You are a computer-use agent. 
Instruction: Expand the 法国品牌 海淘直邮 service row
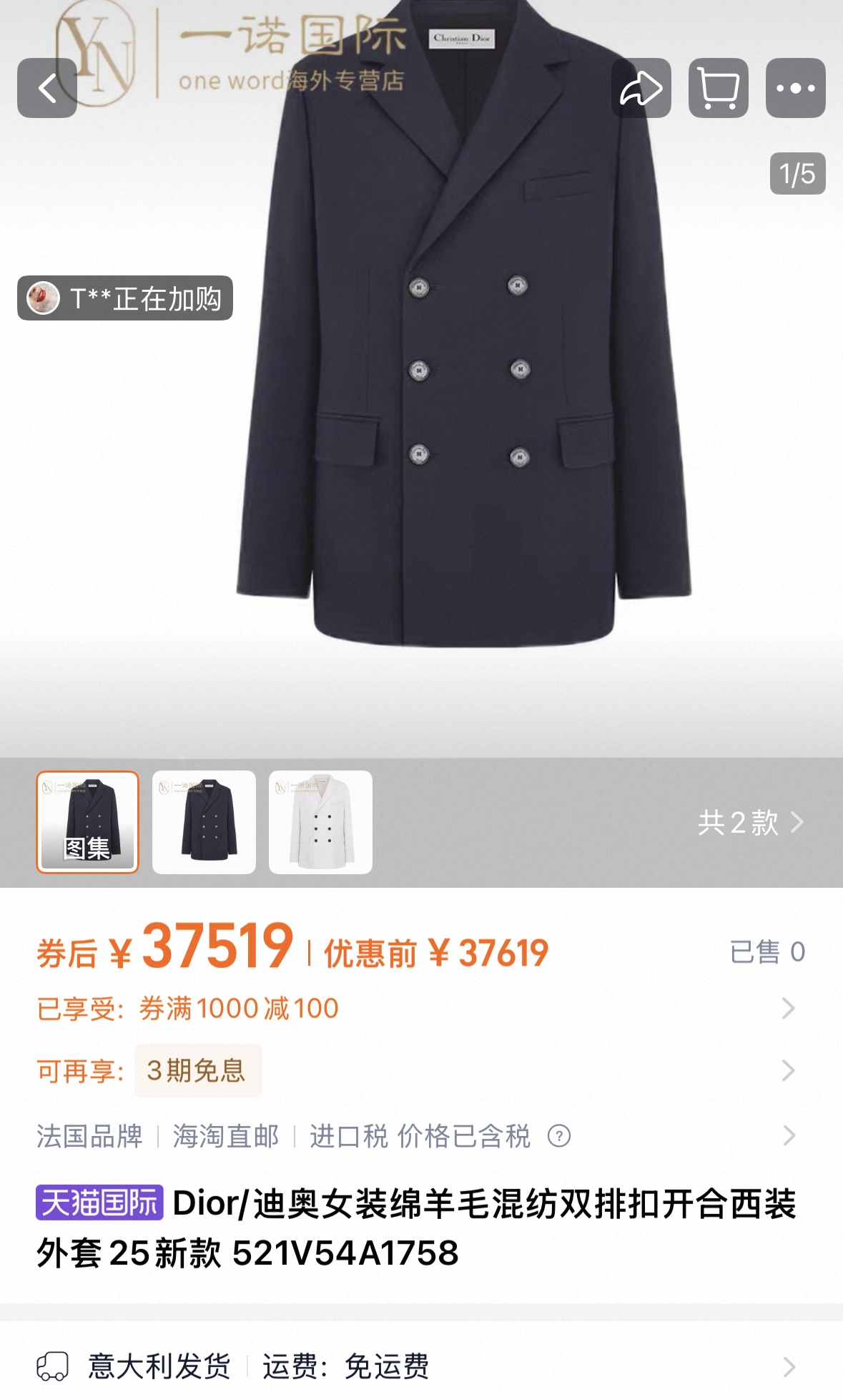(421, 1135)
